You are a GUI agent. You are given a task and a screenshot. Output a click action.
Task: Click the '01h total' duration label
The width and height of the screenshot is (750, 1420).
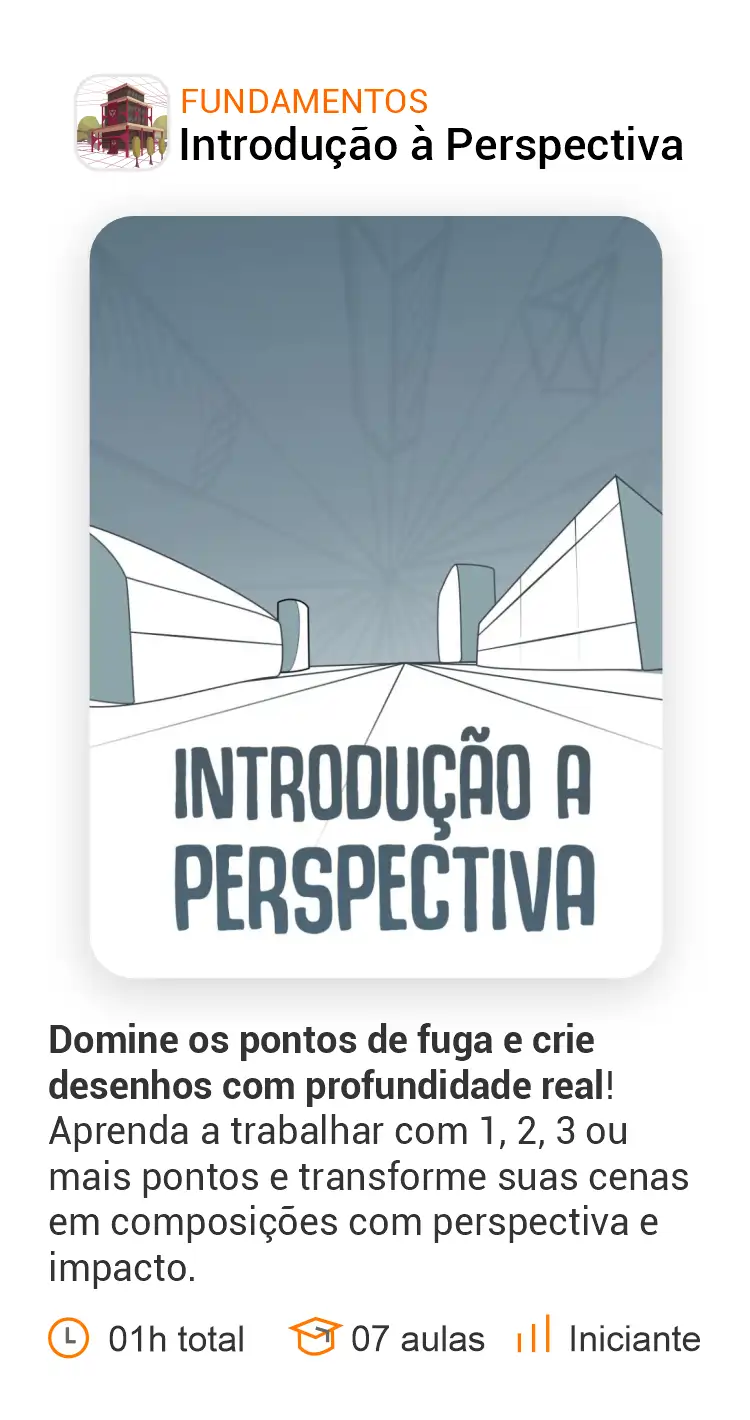tap(175, 1339)
